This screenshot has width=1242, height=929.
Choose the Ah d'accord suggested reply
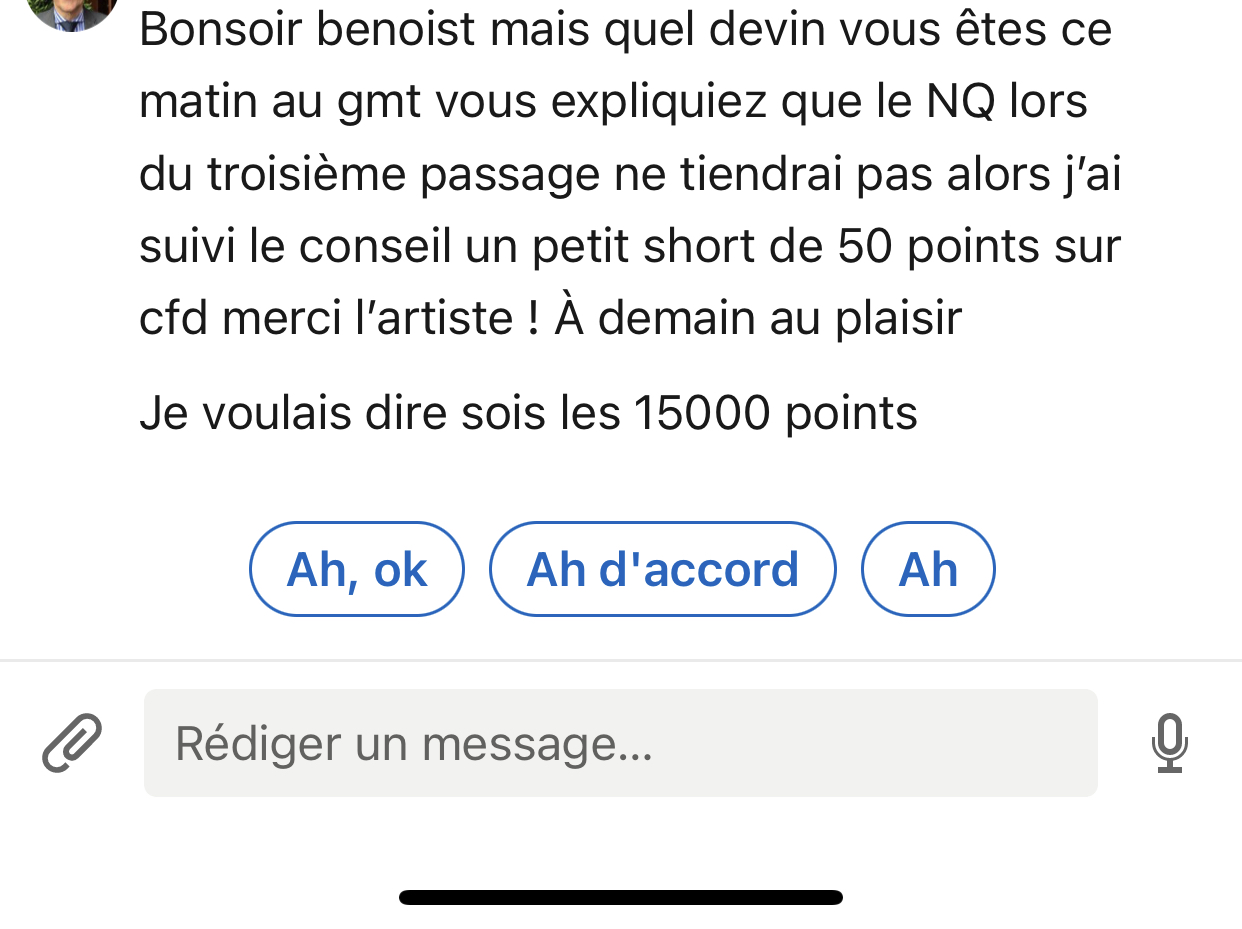662,569
